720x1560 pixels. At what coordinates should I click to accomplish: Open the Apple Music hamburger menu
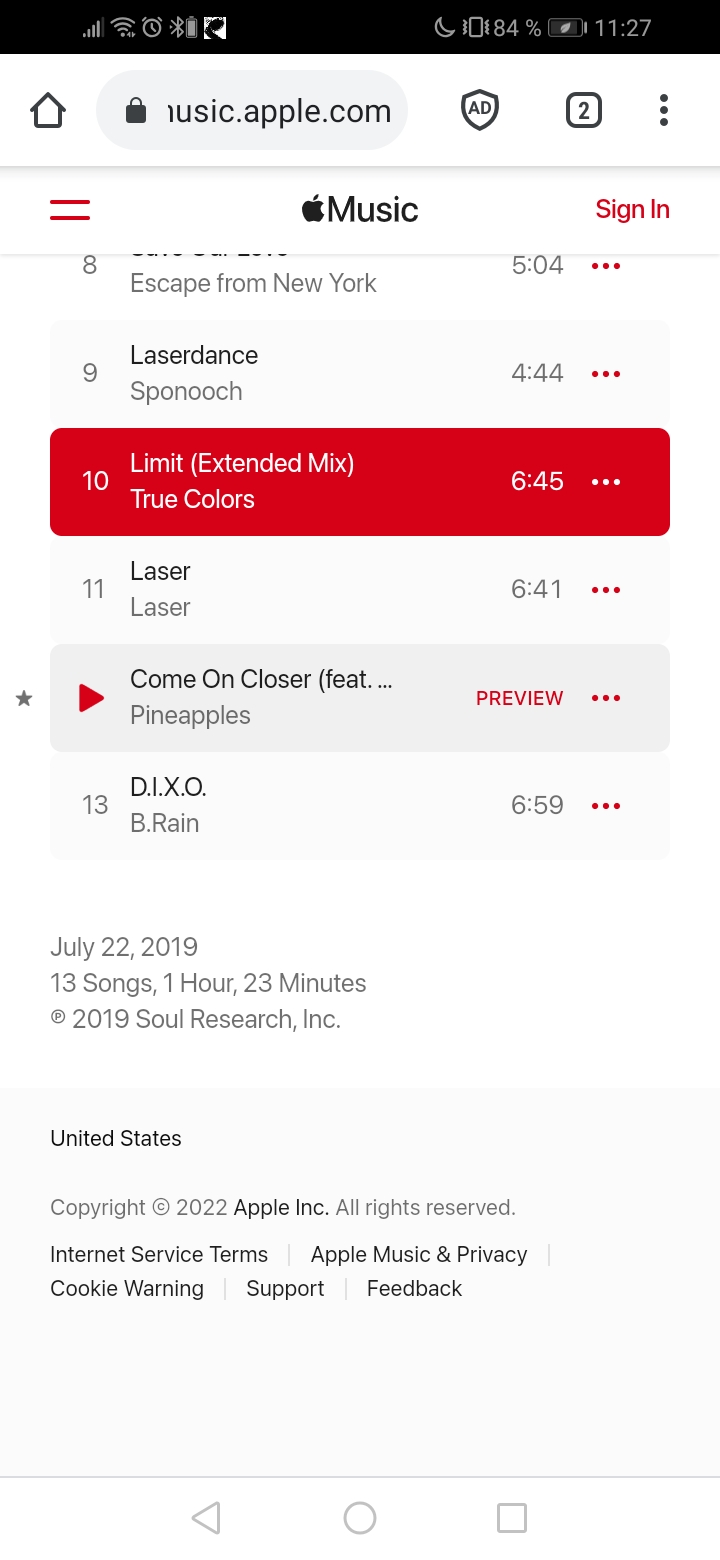(70, 210)
